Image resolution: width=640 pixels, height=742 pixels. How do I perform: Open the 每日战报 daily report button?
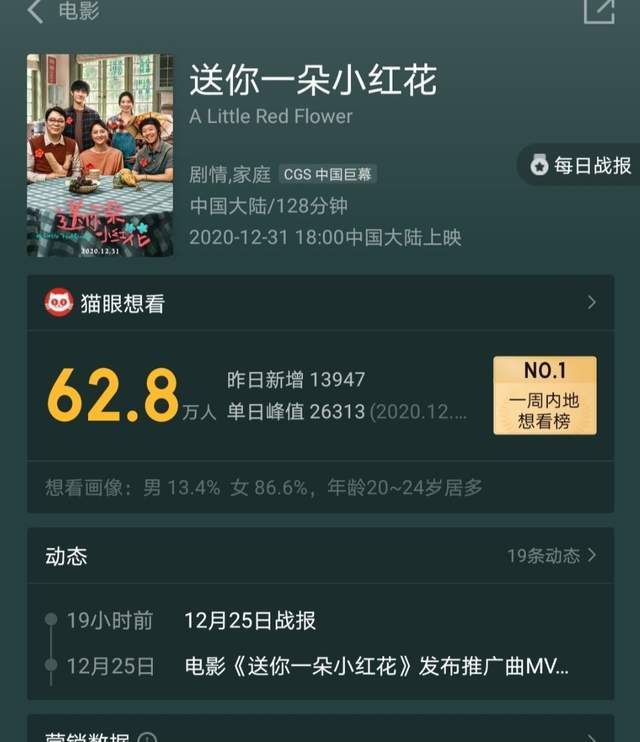pos(580,166)
